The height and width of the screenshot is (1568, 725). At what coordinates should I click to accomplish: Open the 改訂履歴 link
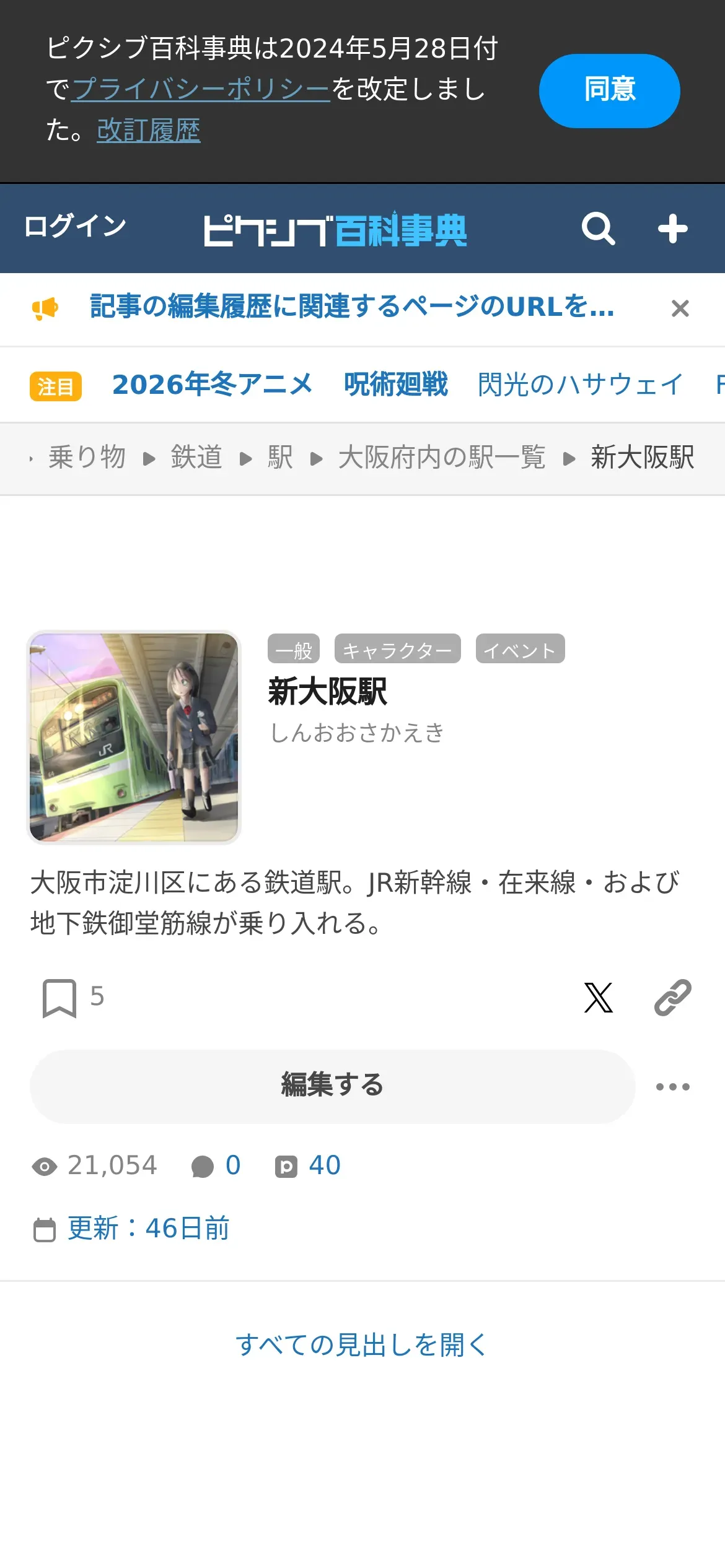pos(148,130)
